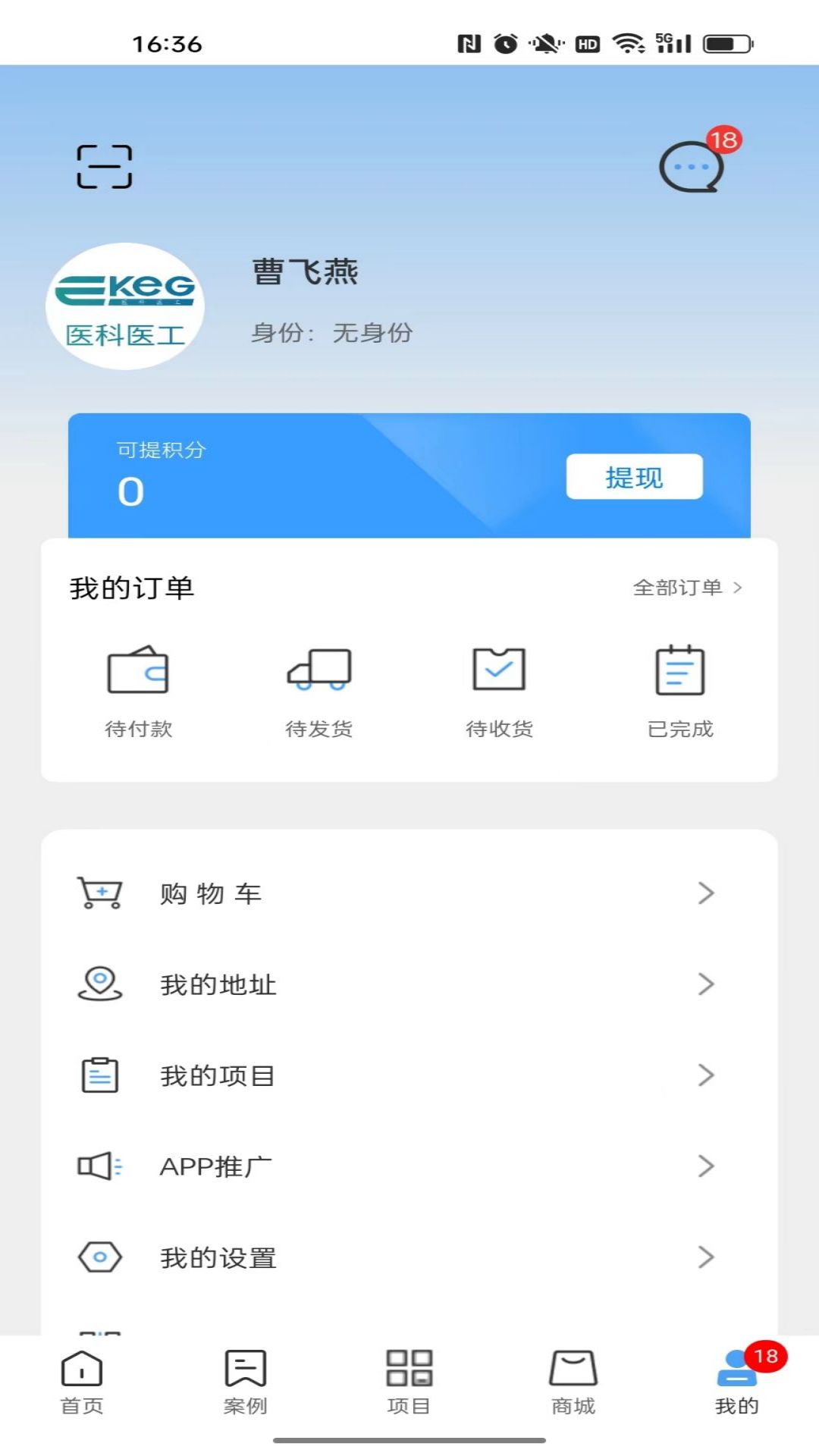Image resolution: width=819 pixels, height=1456 pixels.
Task: Open 我的设置 my settings
Action: pyautogui.click(x=409, y=1257)
